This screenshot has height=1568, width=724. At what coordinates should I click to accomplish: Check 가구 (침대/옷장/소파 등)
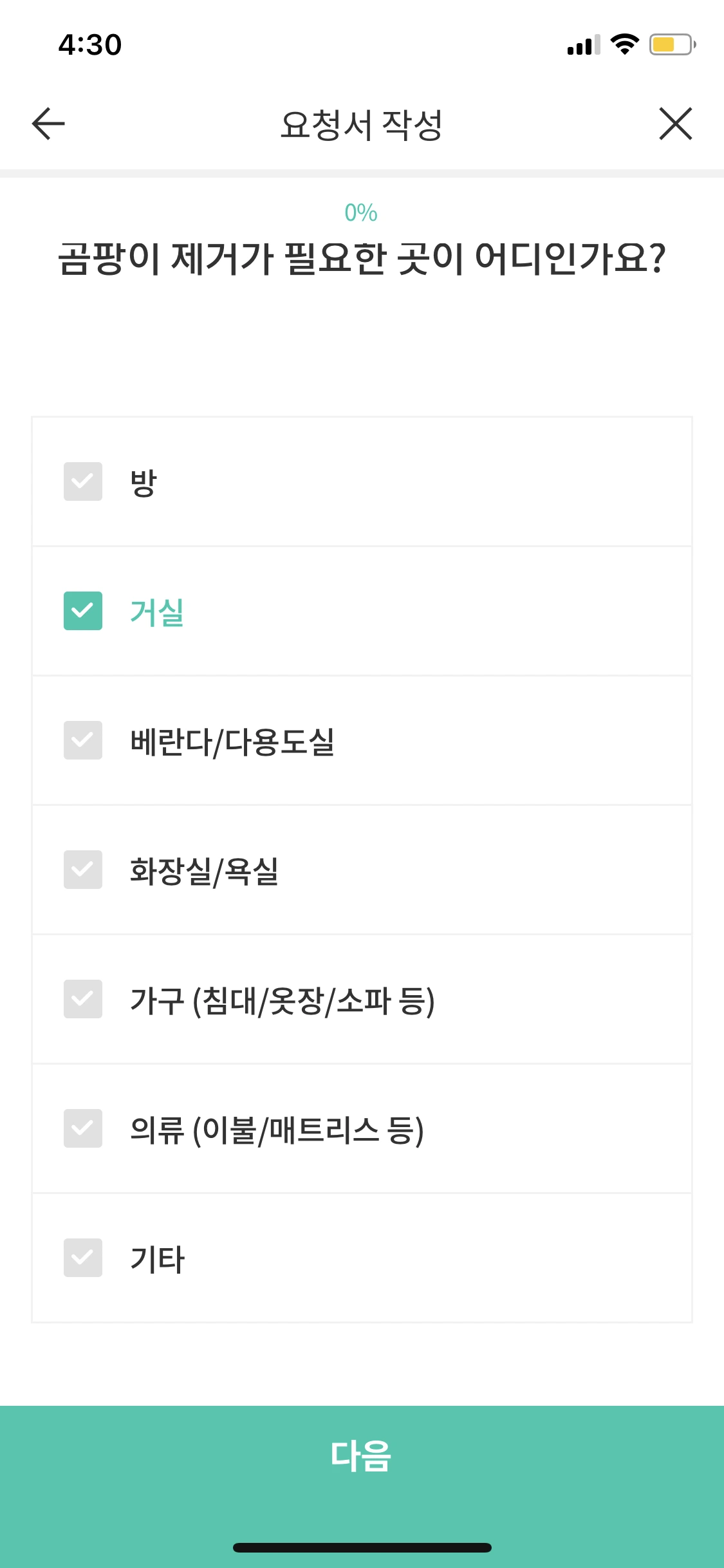pos(83,999)
